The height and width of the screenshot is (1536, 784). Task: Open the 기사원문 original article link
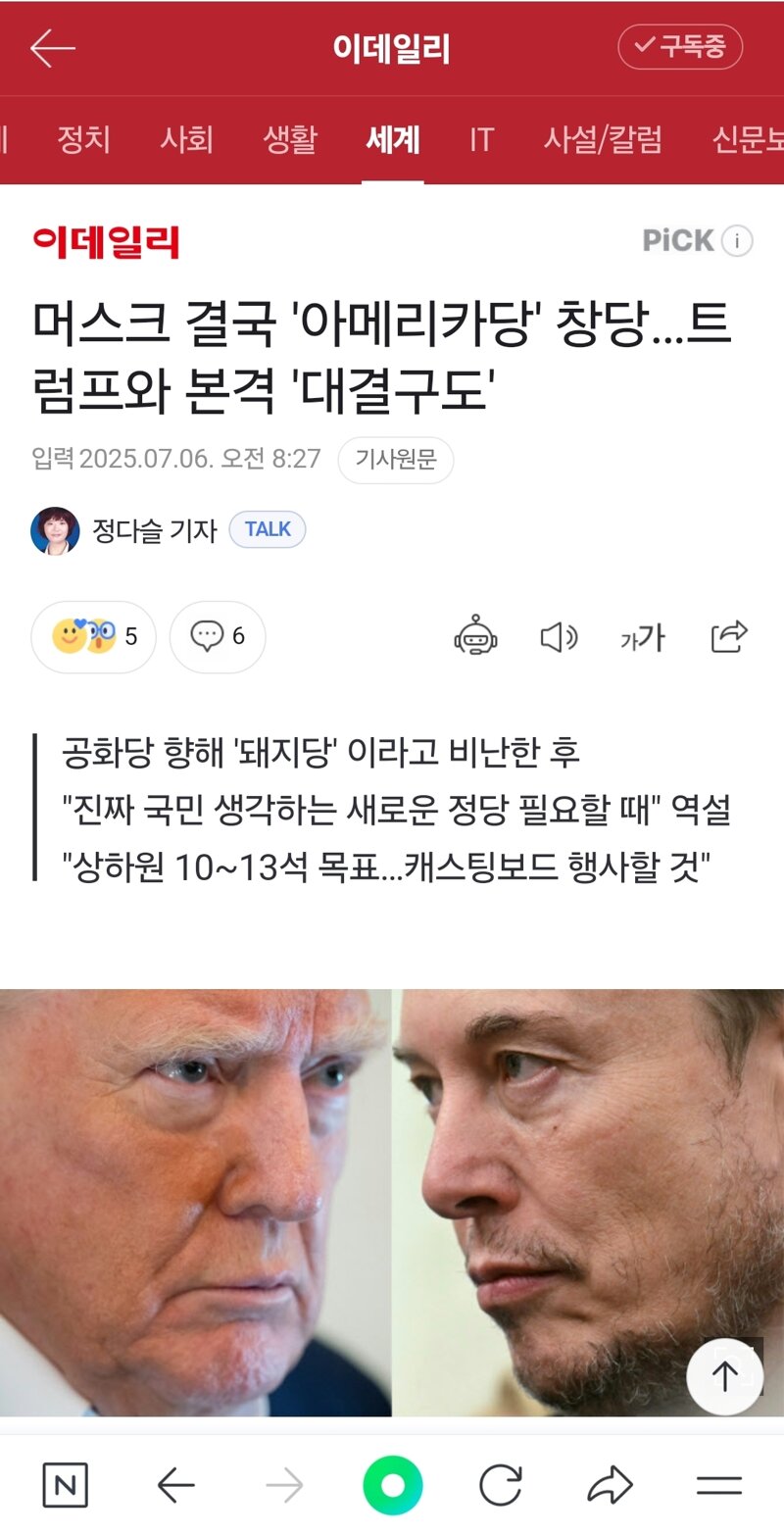coord(396,460)
